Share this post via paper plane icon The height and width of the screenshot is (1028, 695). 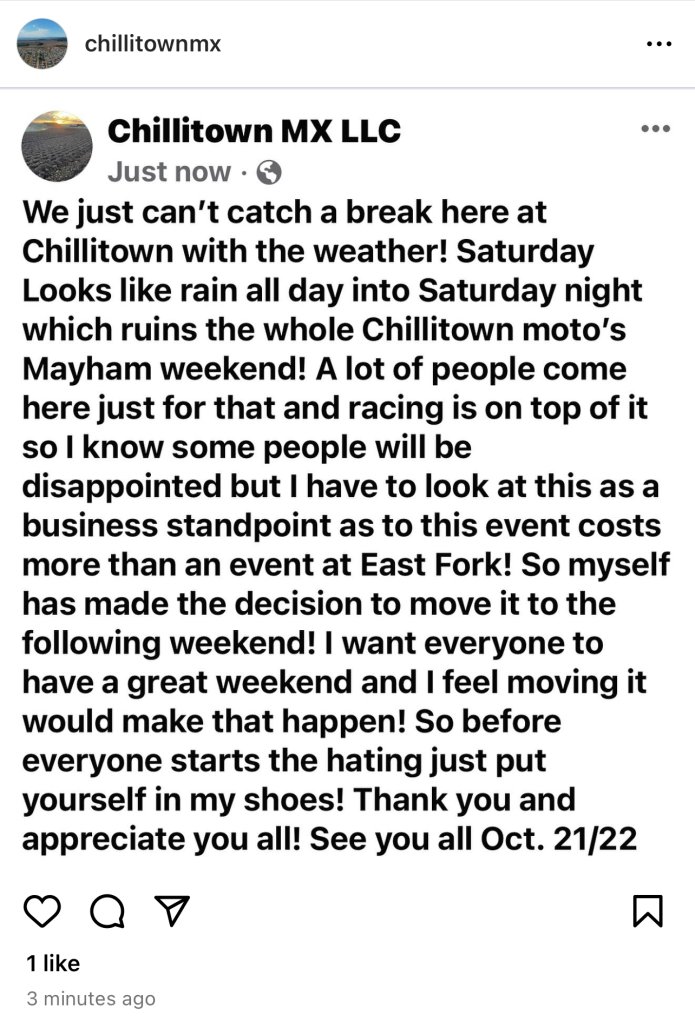[171, 909]
